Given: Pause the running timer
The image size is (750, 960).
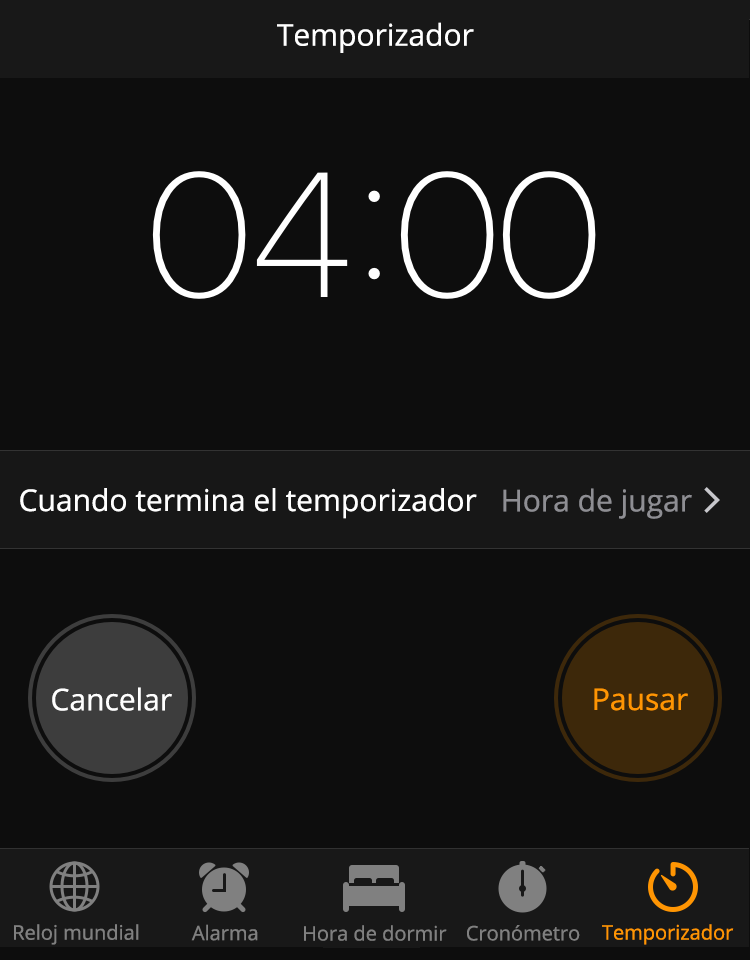Looking at the screenshot, I should [638, 699].
